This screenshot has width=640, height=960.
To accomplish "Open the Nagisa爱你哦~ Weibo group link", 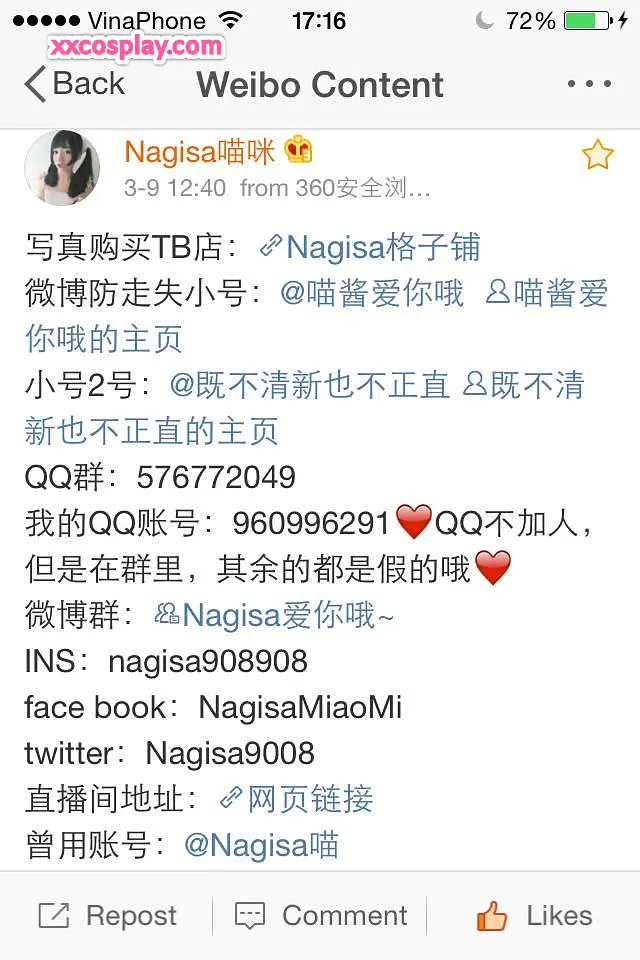I will (x=275, y=615).
